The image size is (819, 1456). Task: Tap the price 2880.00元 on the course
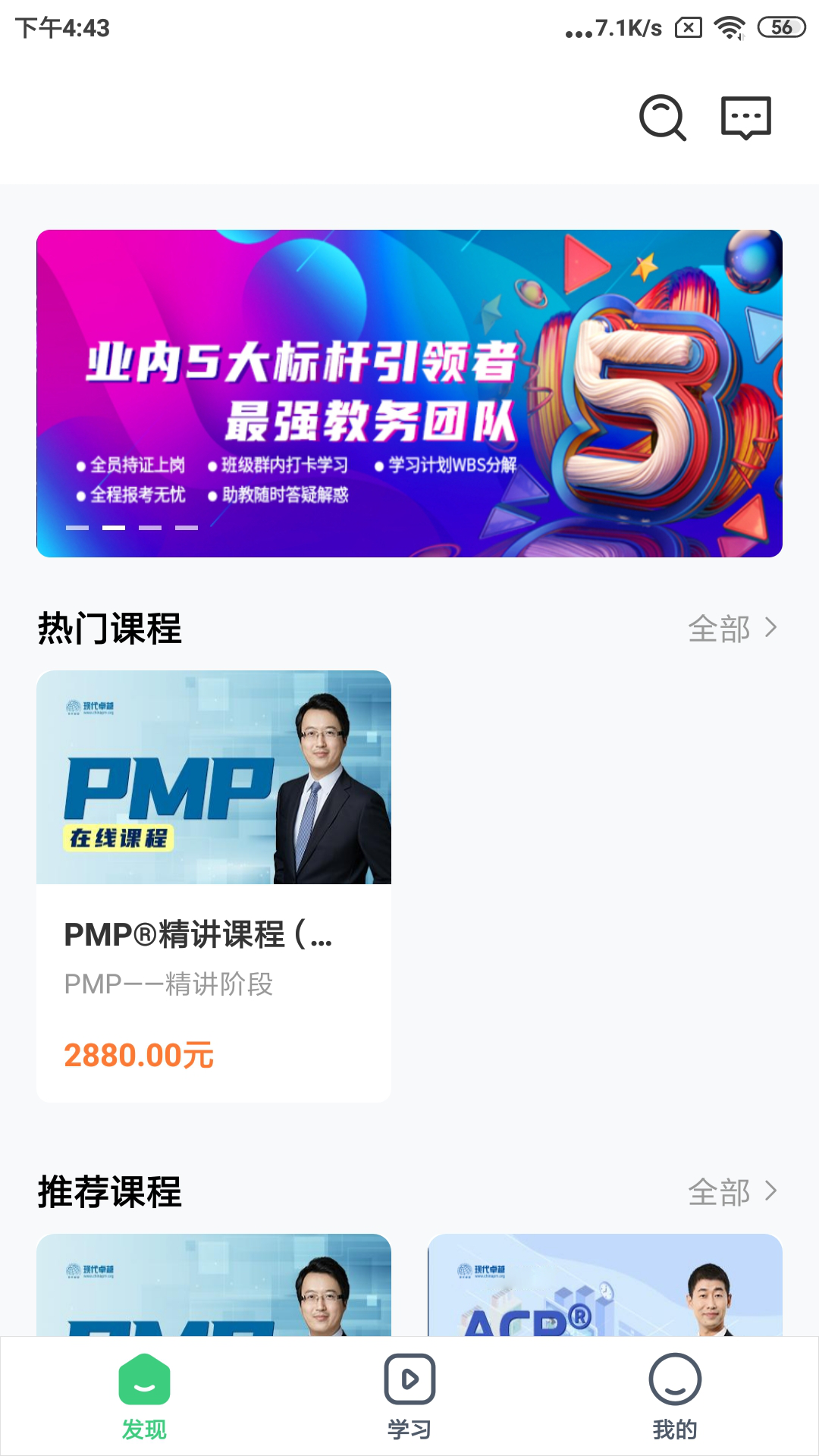[x=139, y=1054]
